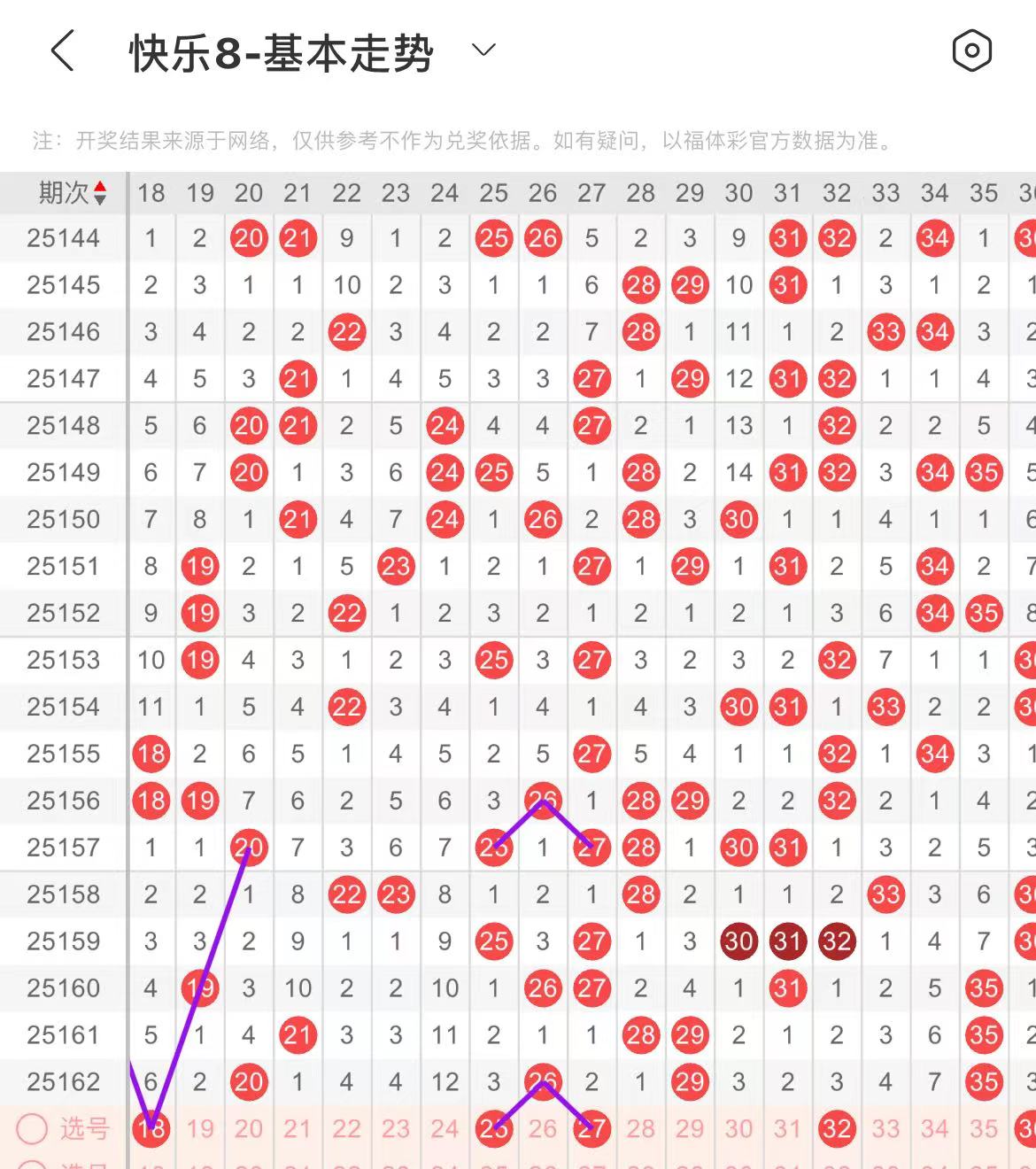1036x1169 pixels.
Task: Open the chart settings hexagon icon
Action: coord(971,50)
